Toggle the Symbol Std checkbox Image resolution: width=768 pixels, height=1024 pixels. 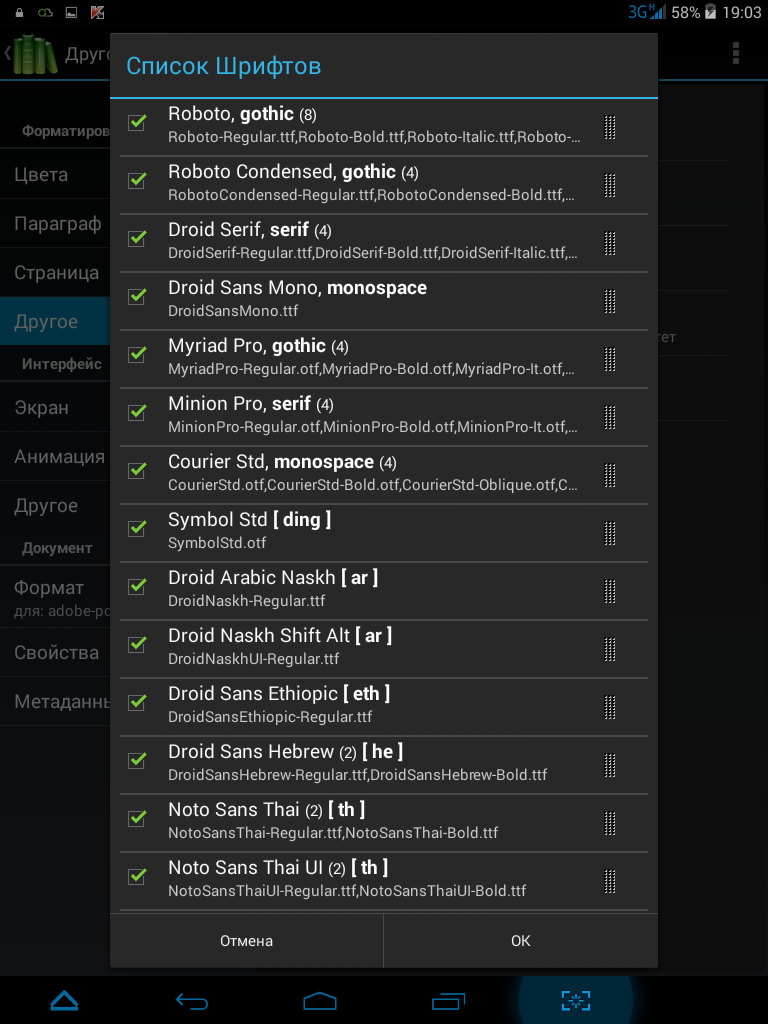137,529
